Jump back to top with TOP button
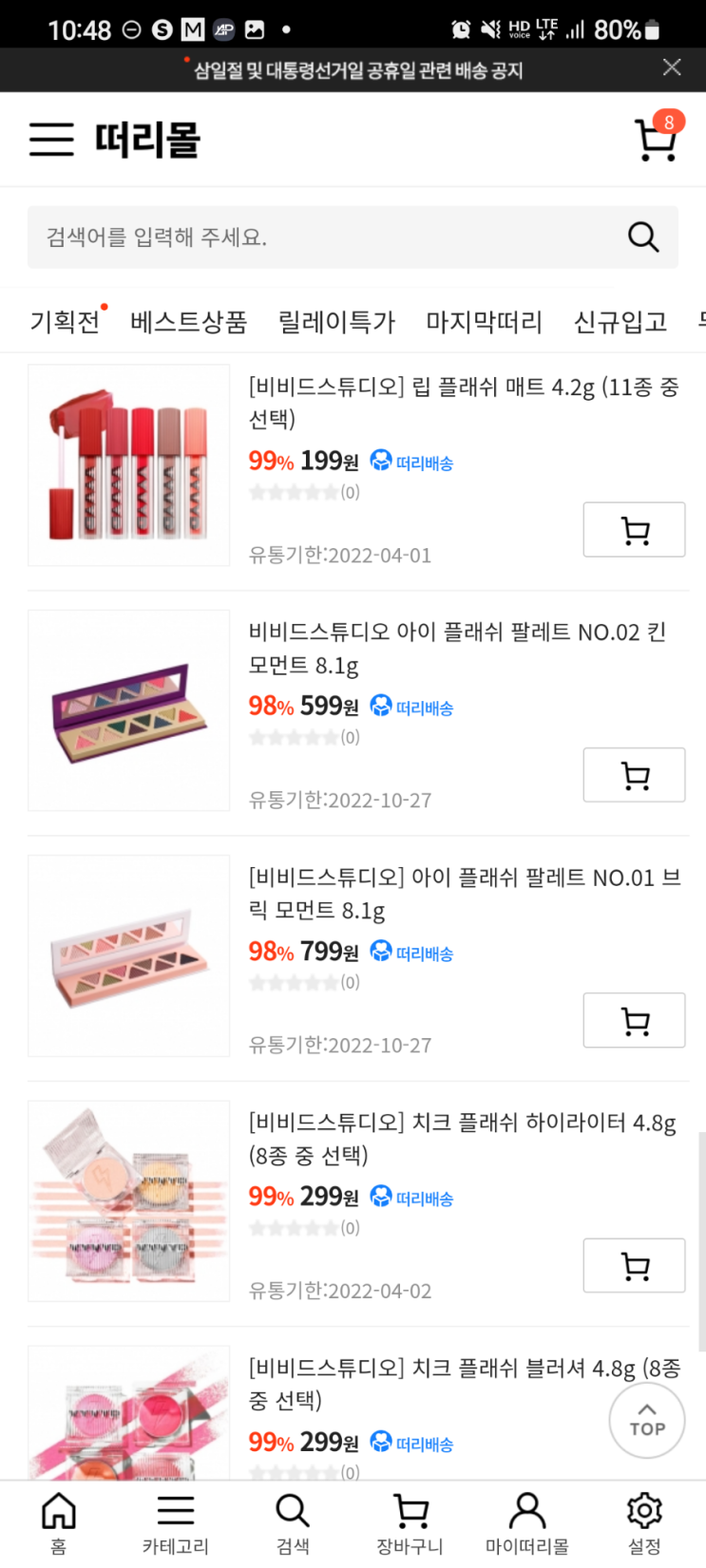This screenshot has width=706, height=1568. pyautogui.click(x=646, y=1420)
